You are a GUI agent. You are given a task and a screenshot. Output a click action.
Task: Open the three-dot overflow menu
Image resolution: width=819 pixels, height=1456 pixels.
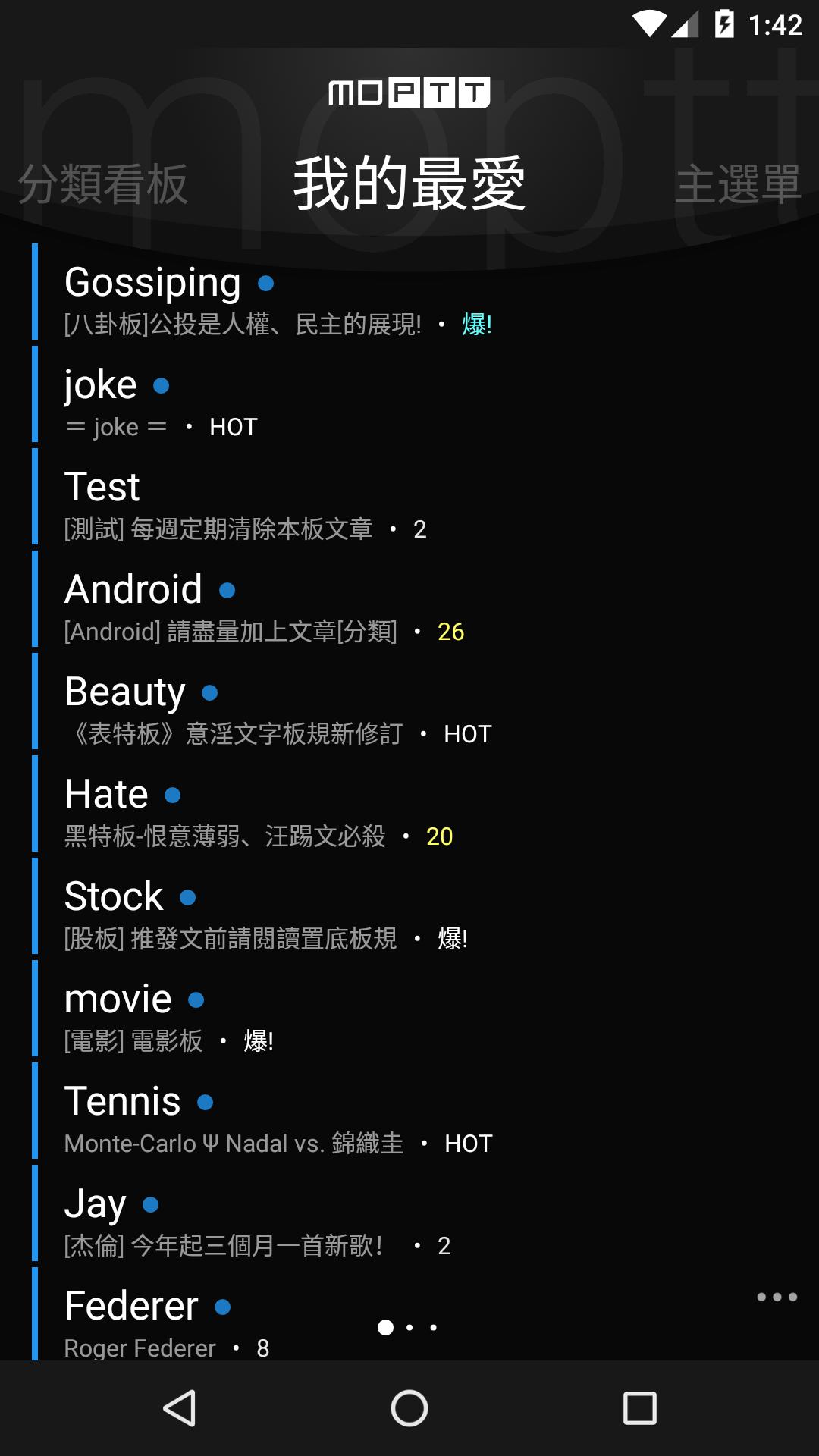(x=777, y=1298)
